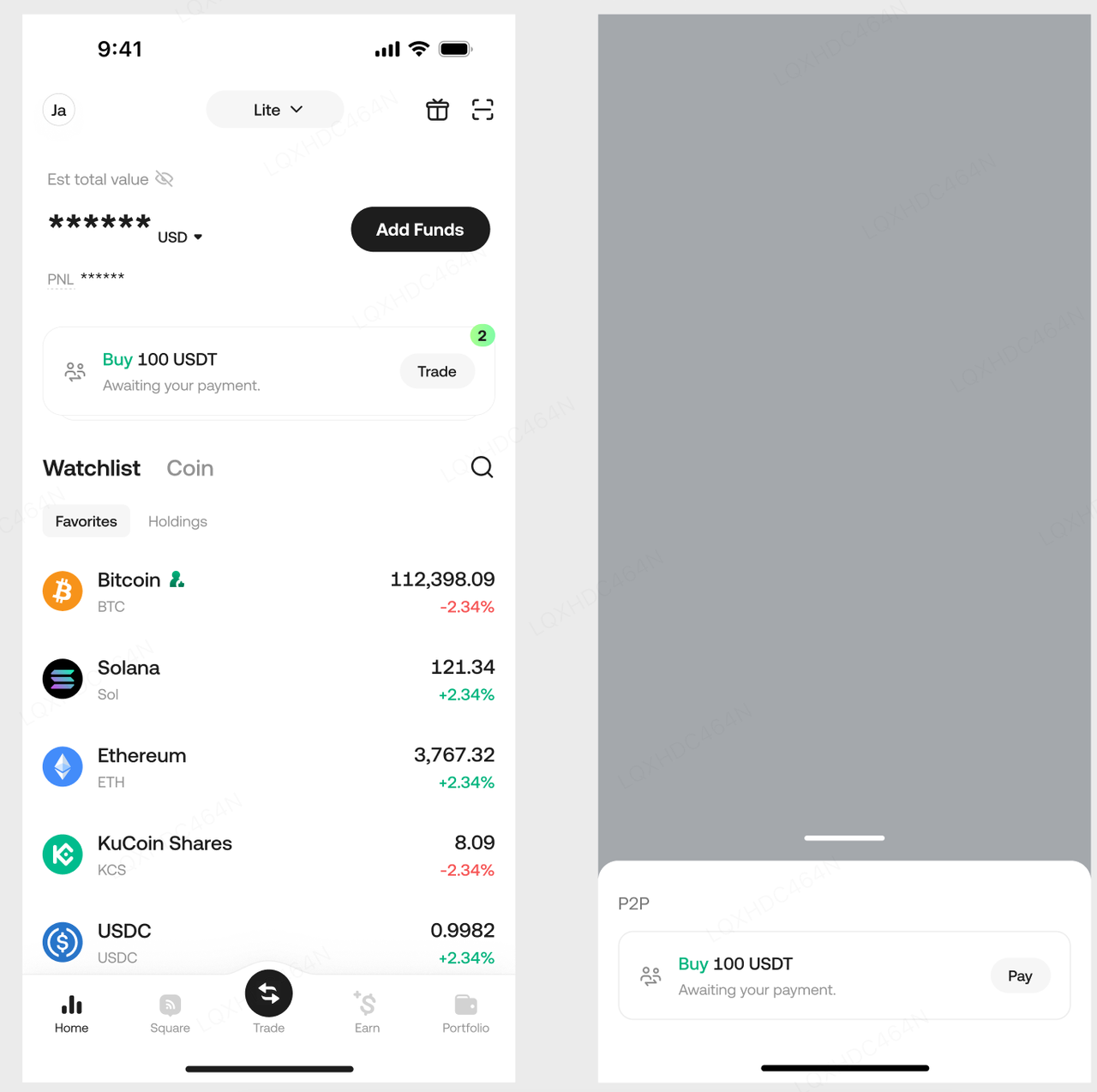Go to the Square tab
Image resolution: width=1097 pixels, height=1092 pixels.
tap(170, 1013)
